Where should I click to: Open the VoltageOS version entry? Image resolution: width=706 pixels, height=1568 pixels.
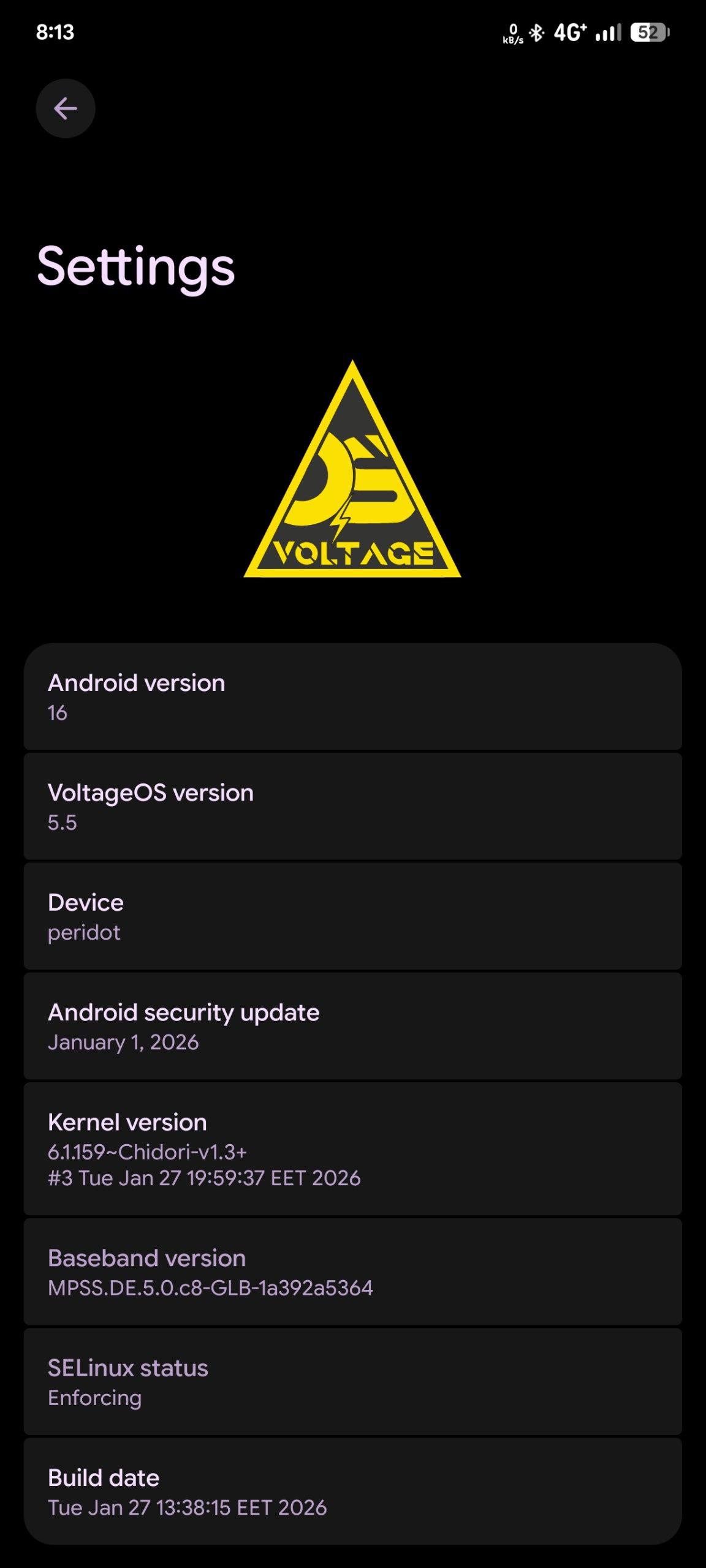(352, 806)
